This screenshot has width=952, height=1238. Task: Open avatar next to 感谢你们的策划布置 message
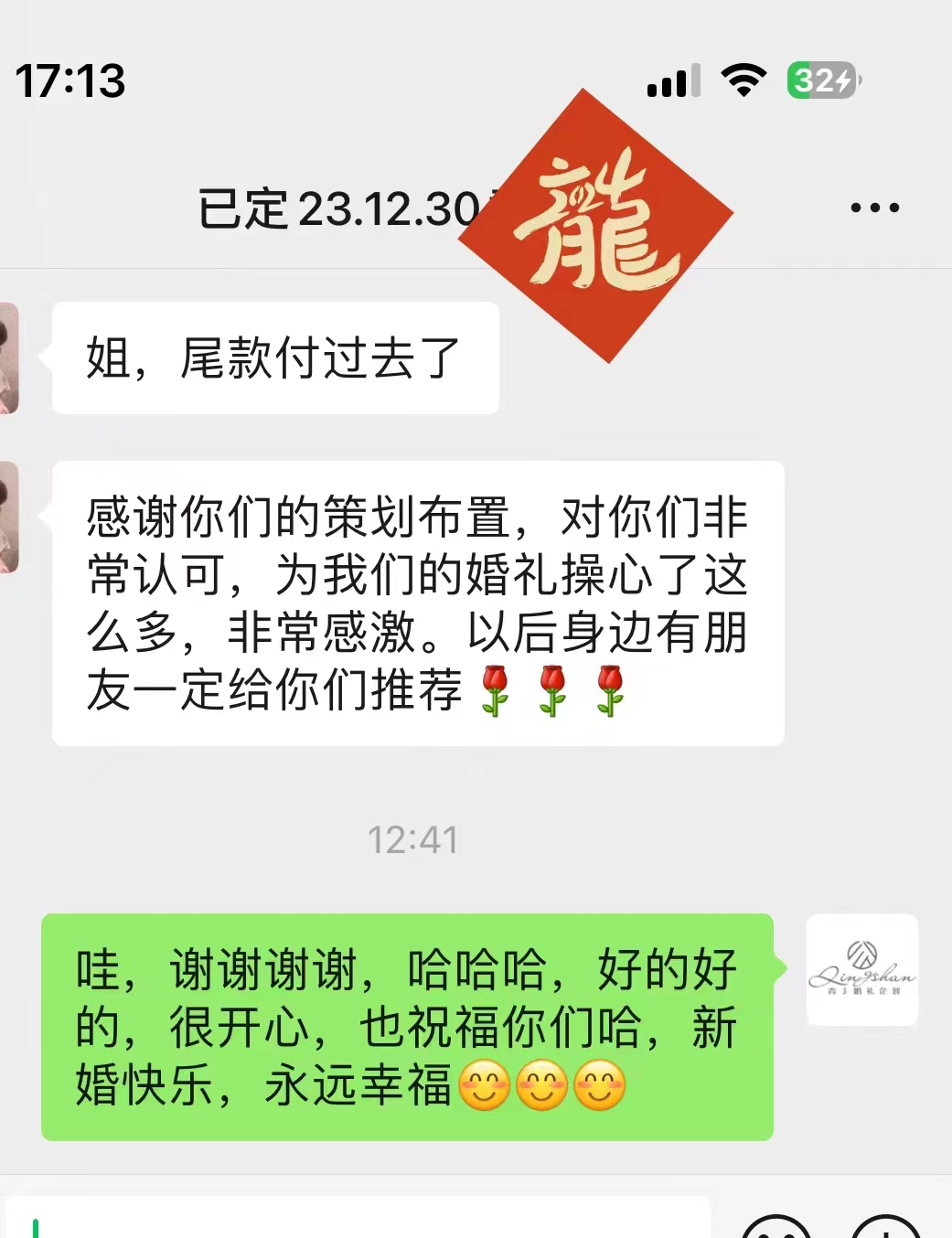click(x=9, y=518)
